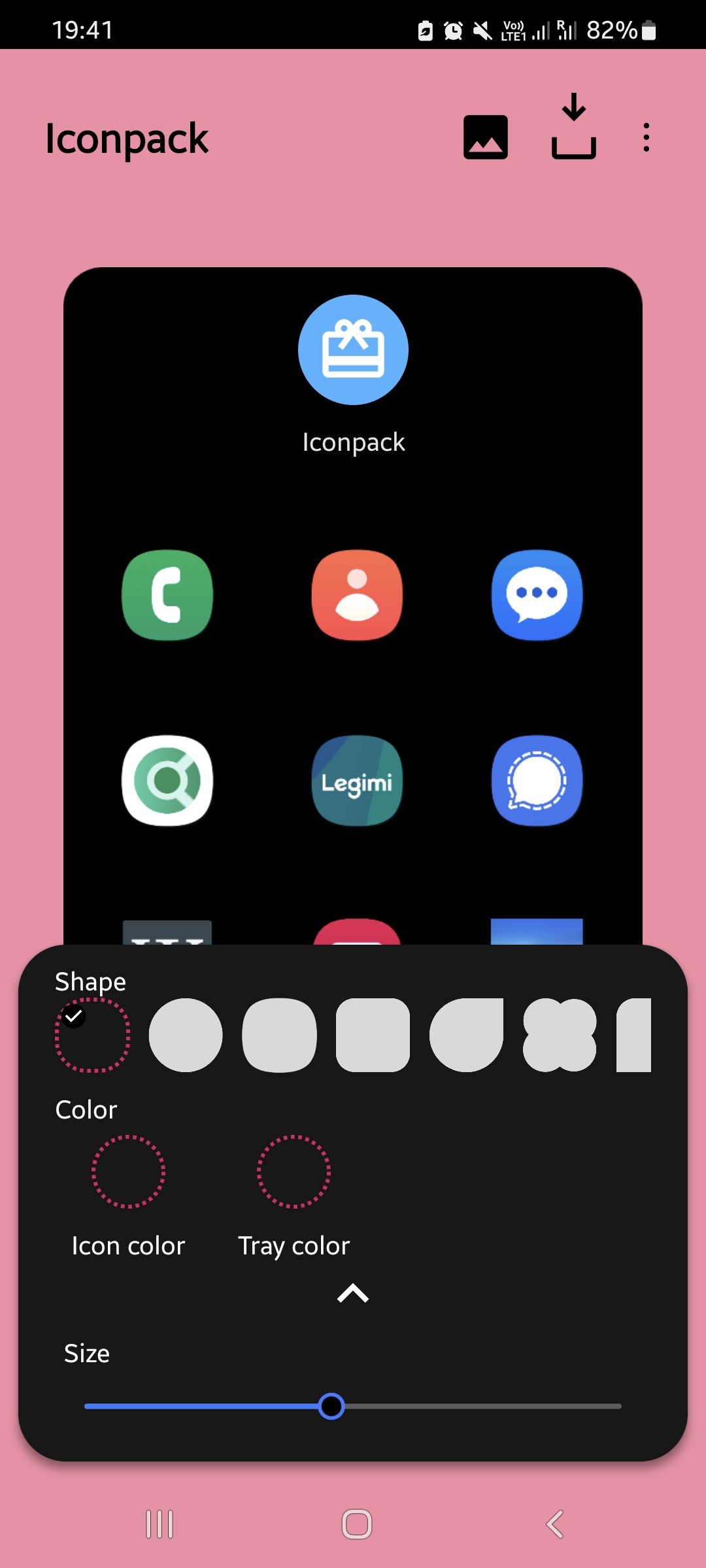Select the circle icon shape

pyautogui.click(x=186, y=1036)
